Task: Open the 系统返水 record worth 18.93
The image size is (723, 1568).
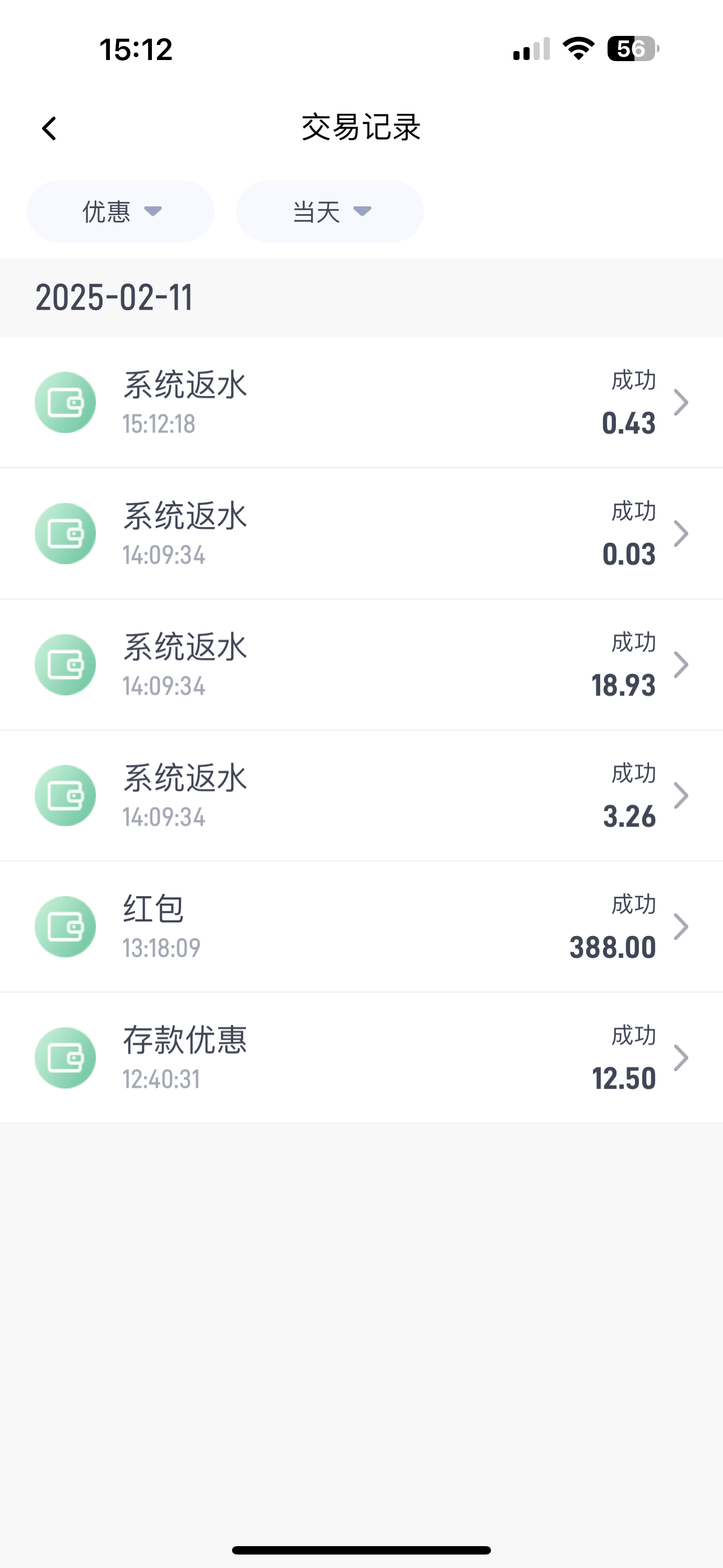Action: (x=361, y=665)
